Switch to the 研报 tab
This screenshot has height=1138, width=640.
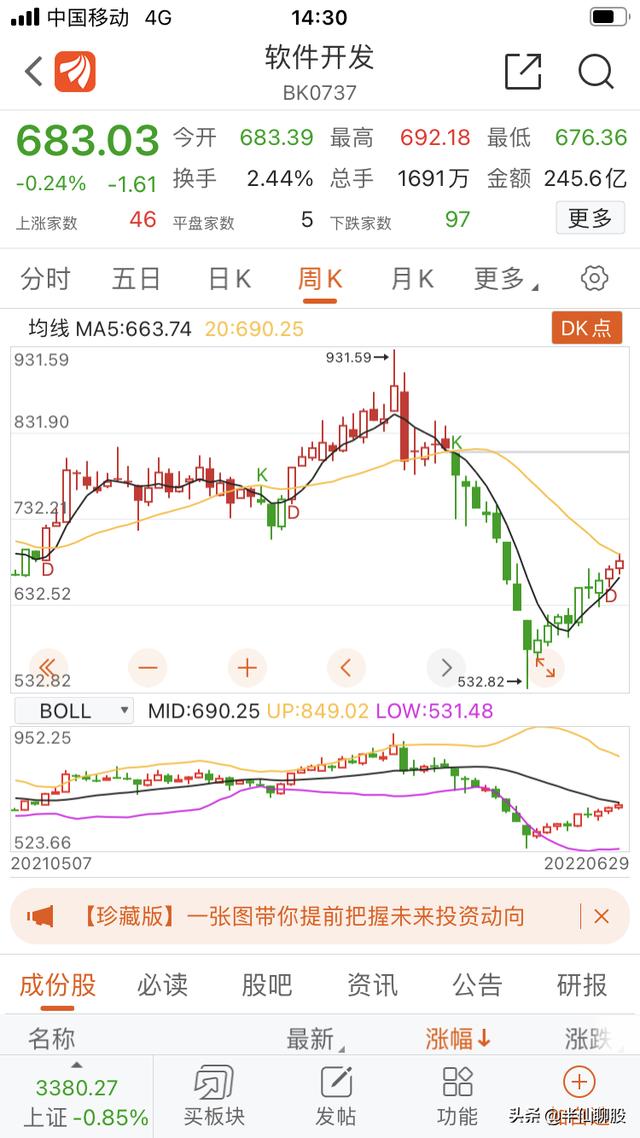pos(582,985)
